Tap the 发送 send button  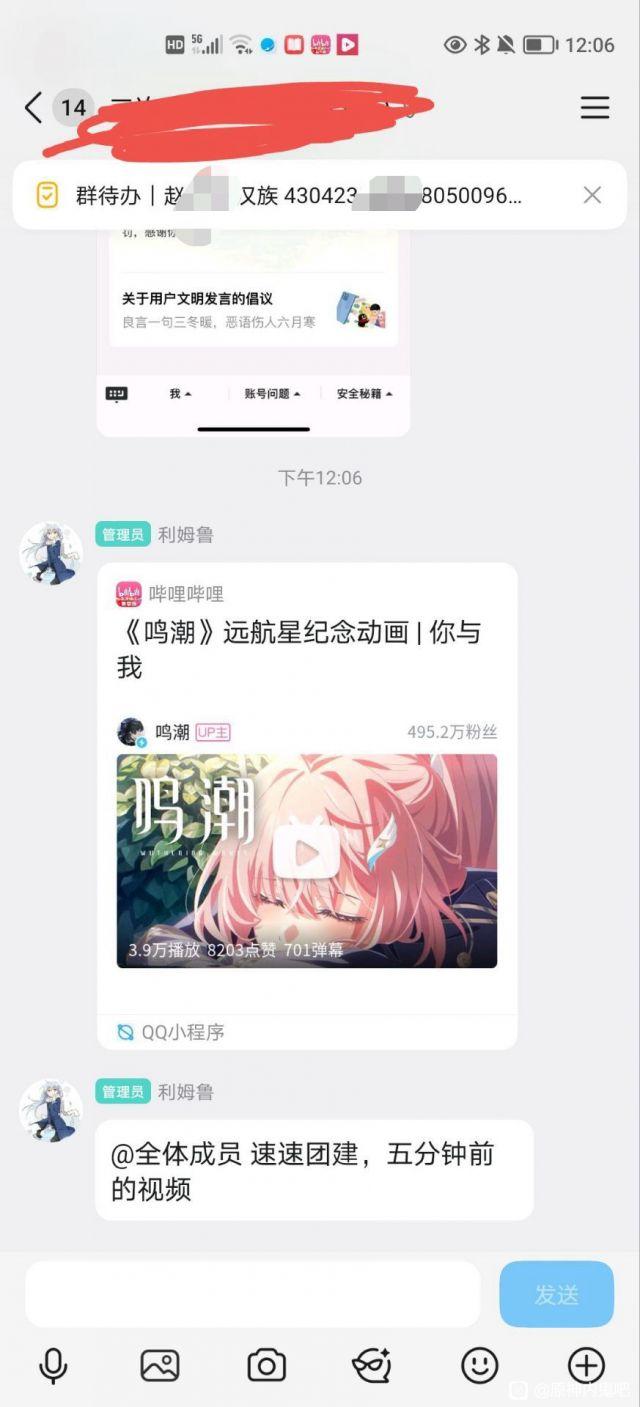[x=556, y=1294]
